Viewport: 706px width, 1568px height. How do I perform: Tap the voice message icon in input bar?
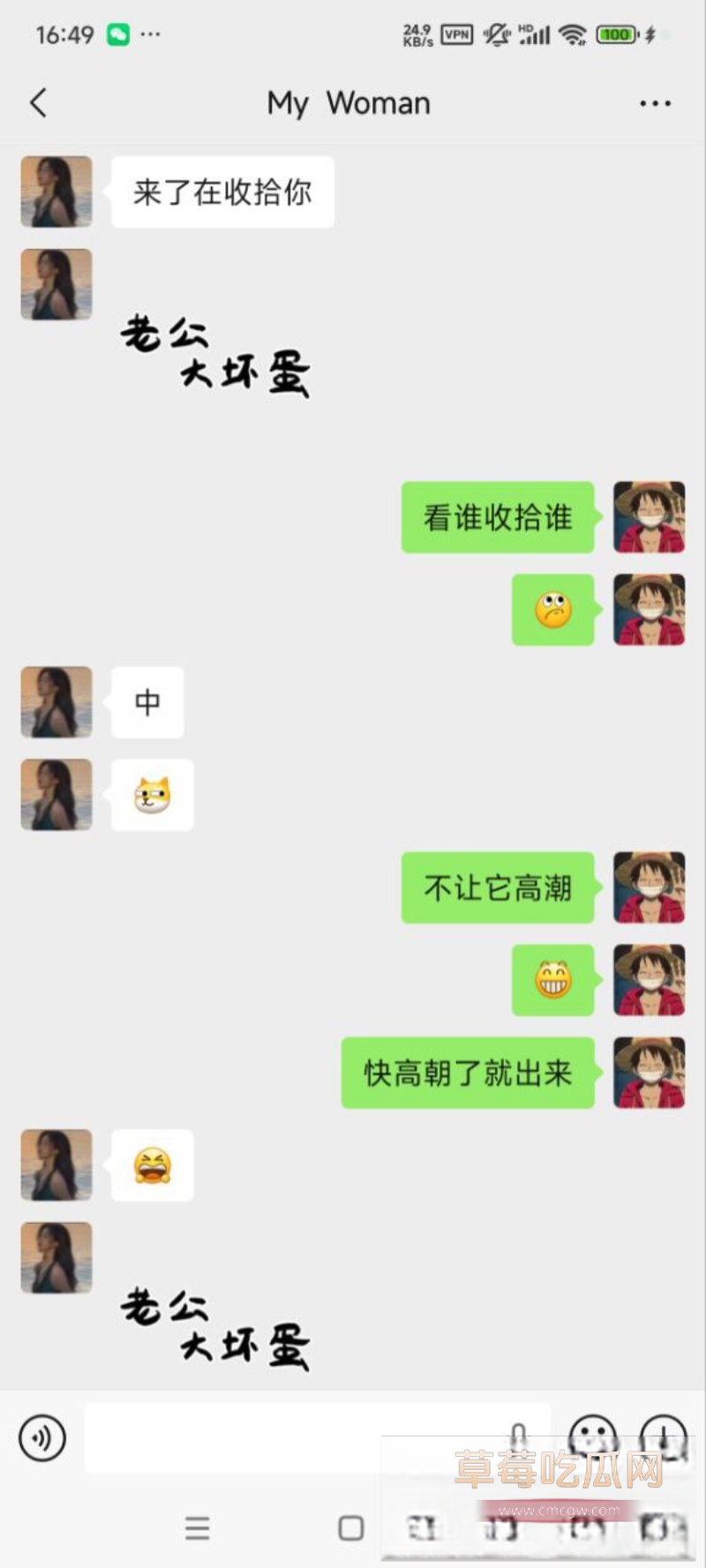(x=41, y=1438)
